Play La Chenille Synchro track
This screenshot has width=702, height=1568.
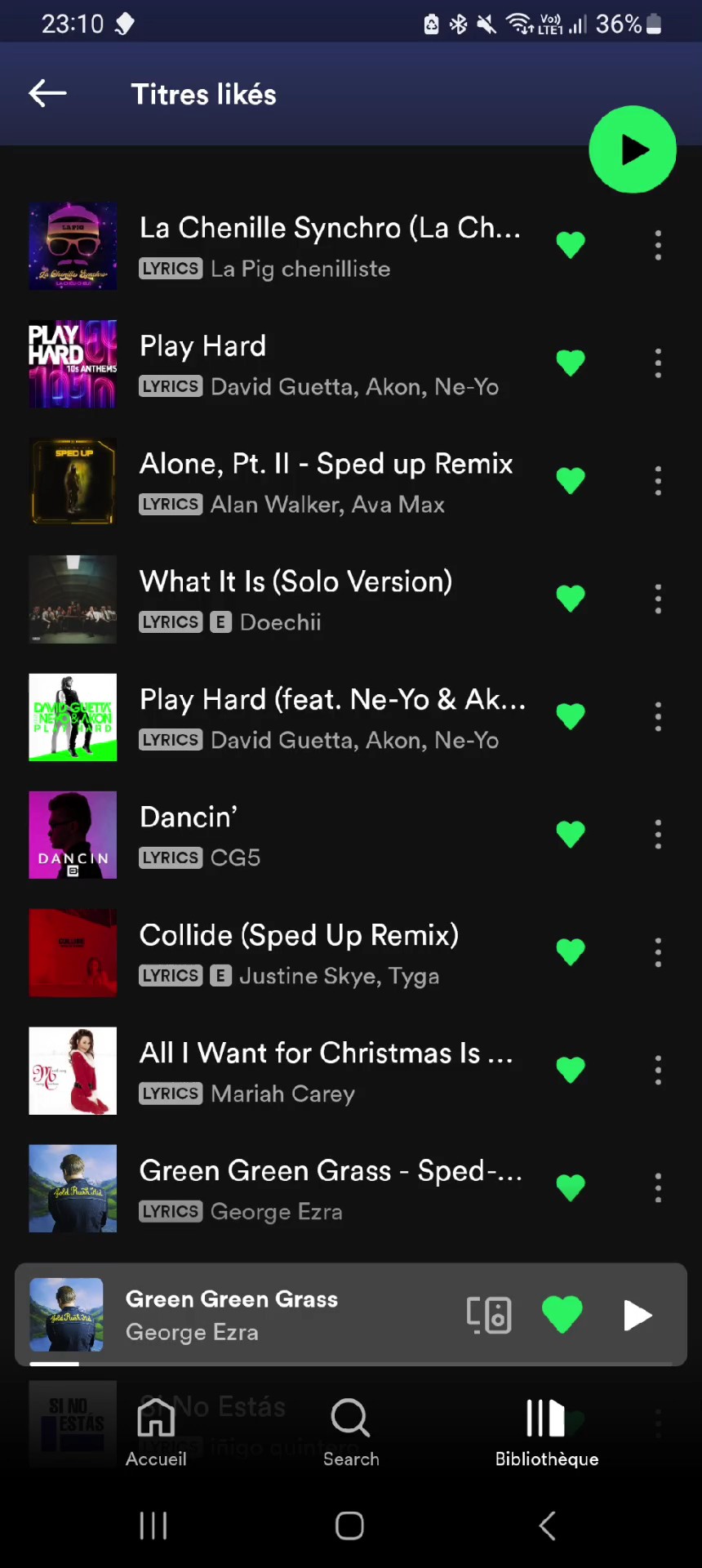[x=327, y=245]
